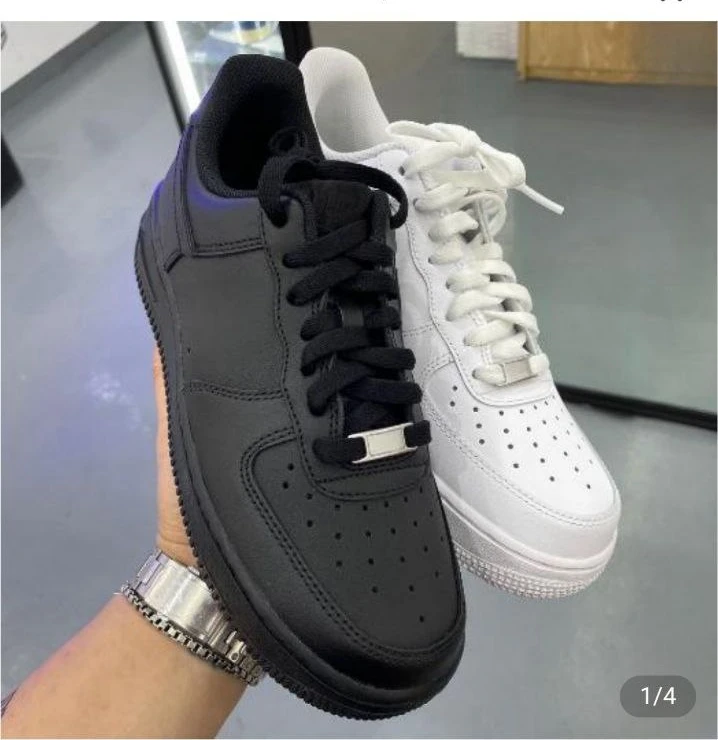
Task: Open the sneaker product photo full screen
Action: click(x=359, y=380)
